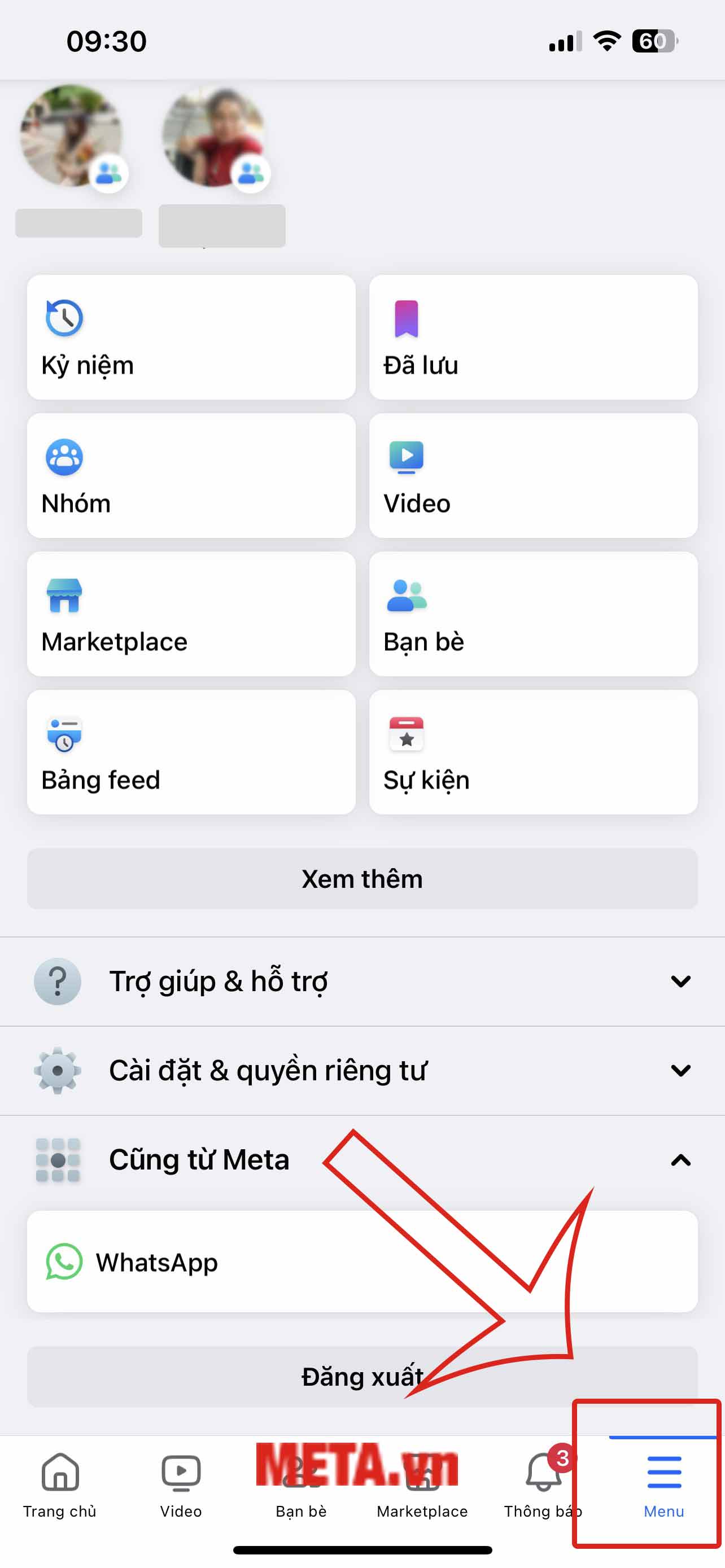Open Đã lưu saved items
Image resolution: width=725 pixels, height=1568 pixels.
click(533, 336)
